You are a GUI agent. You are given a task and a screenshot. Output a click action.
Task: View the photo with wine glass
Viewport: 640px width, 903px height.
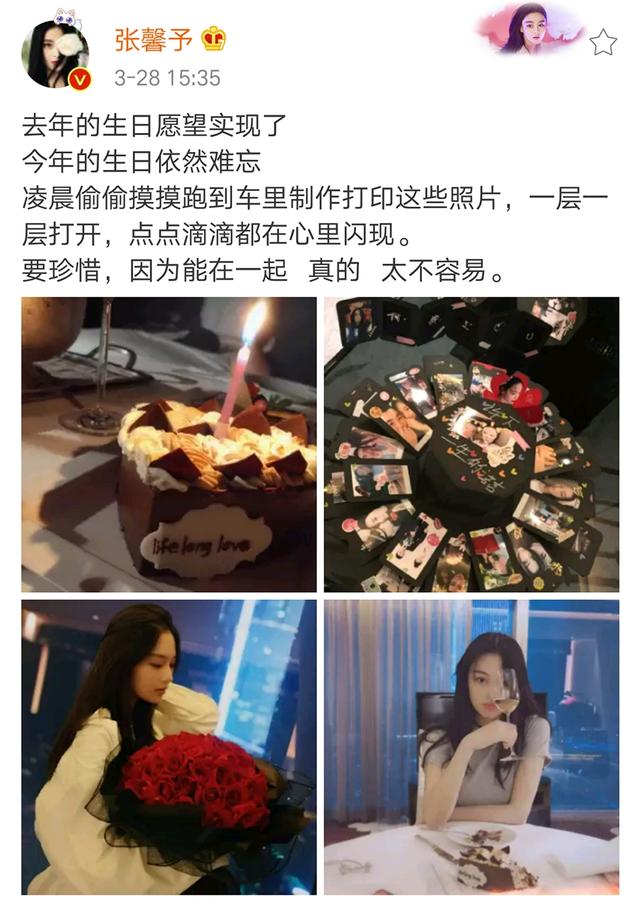click(x=471, y=746)
